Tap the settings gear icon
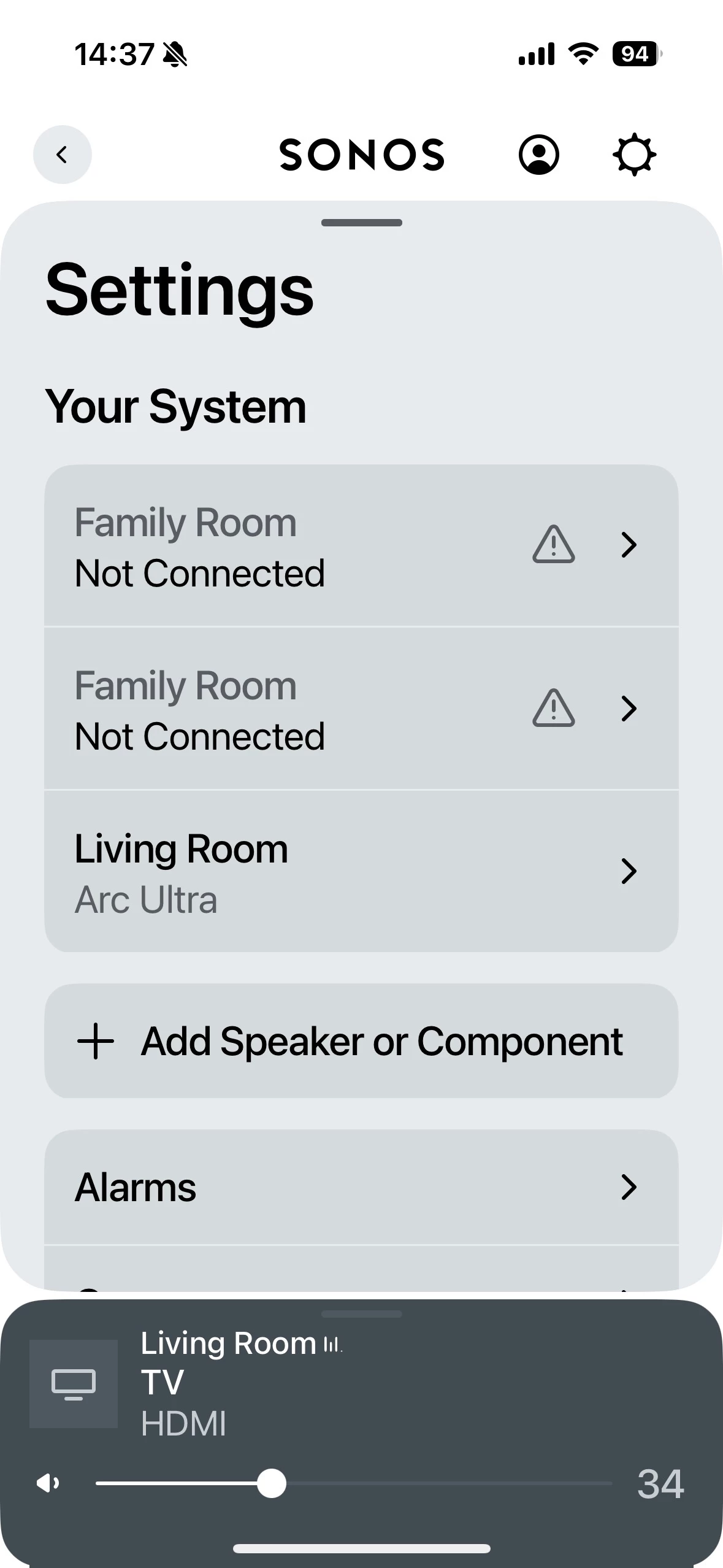 [x=634, y=155]
